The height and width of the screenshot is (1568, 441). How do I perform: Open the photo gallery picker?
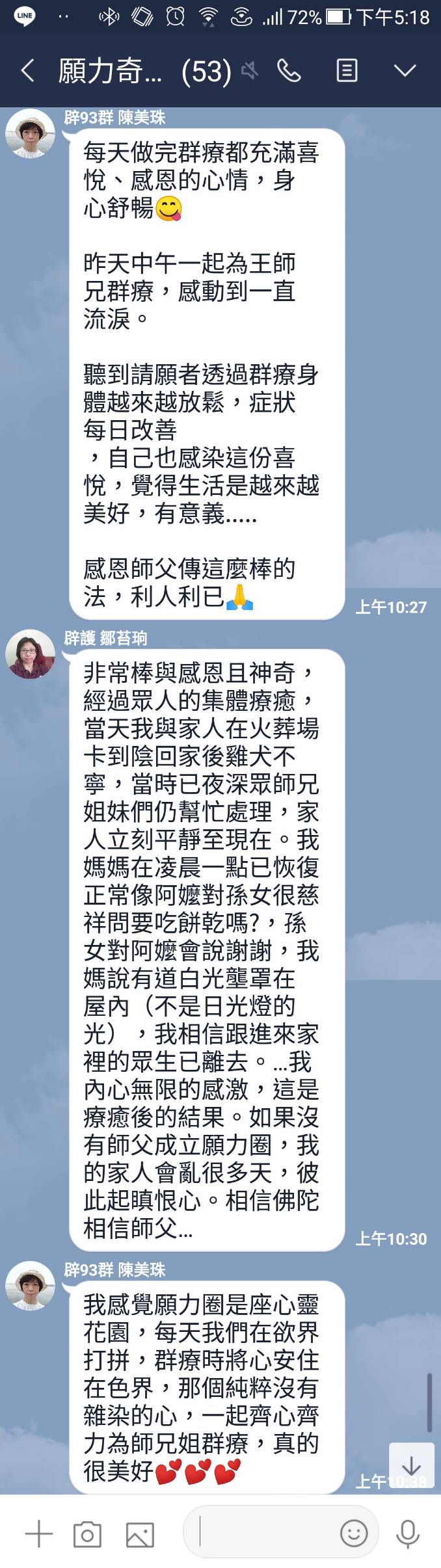139,1534
